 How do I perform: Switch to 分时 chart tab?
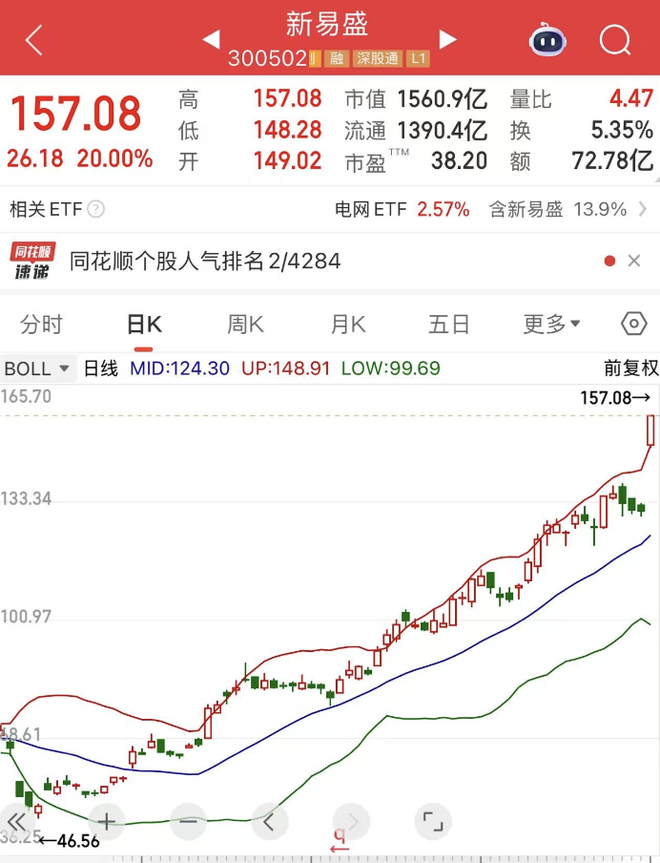[x=41, y=324]
